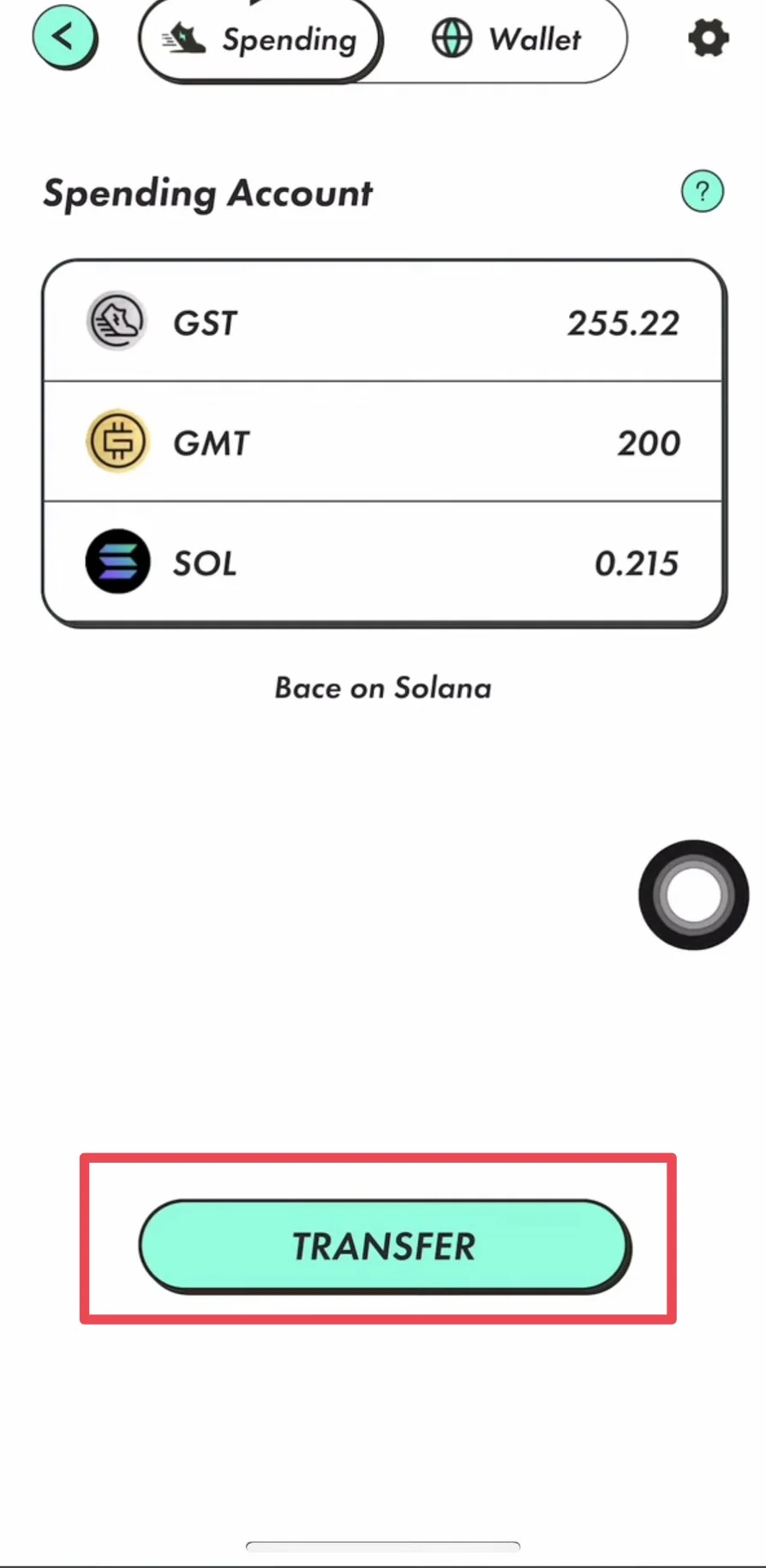Open the GST balance row
Screen dimensions: 766x1568
383,322
